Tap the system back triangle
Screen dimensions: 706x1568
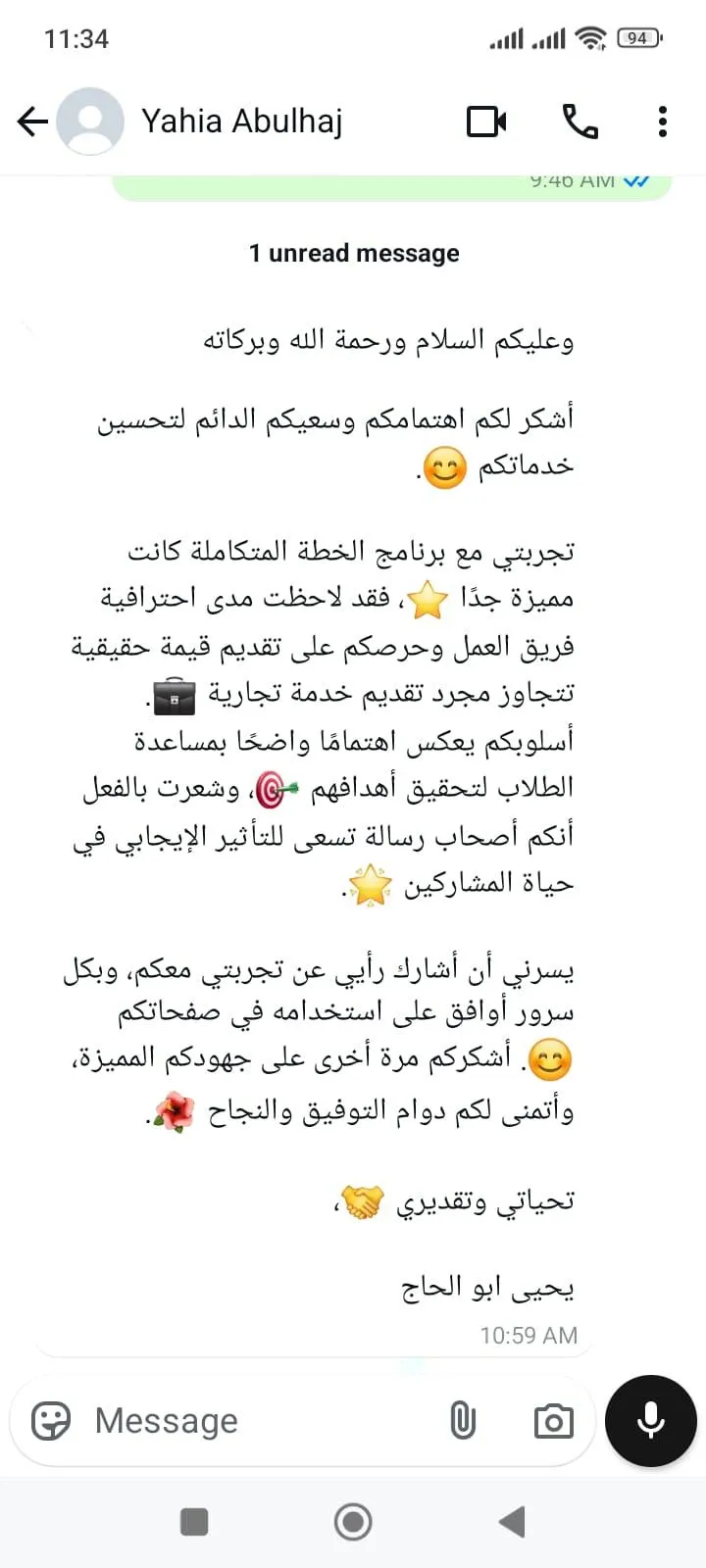[512, 1522]
